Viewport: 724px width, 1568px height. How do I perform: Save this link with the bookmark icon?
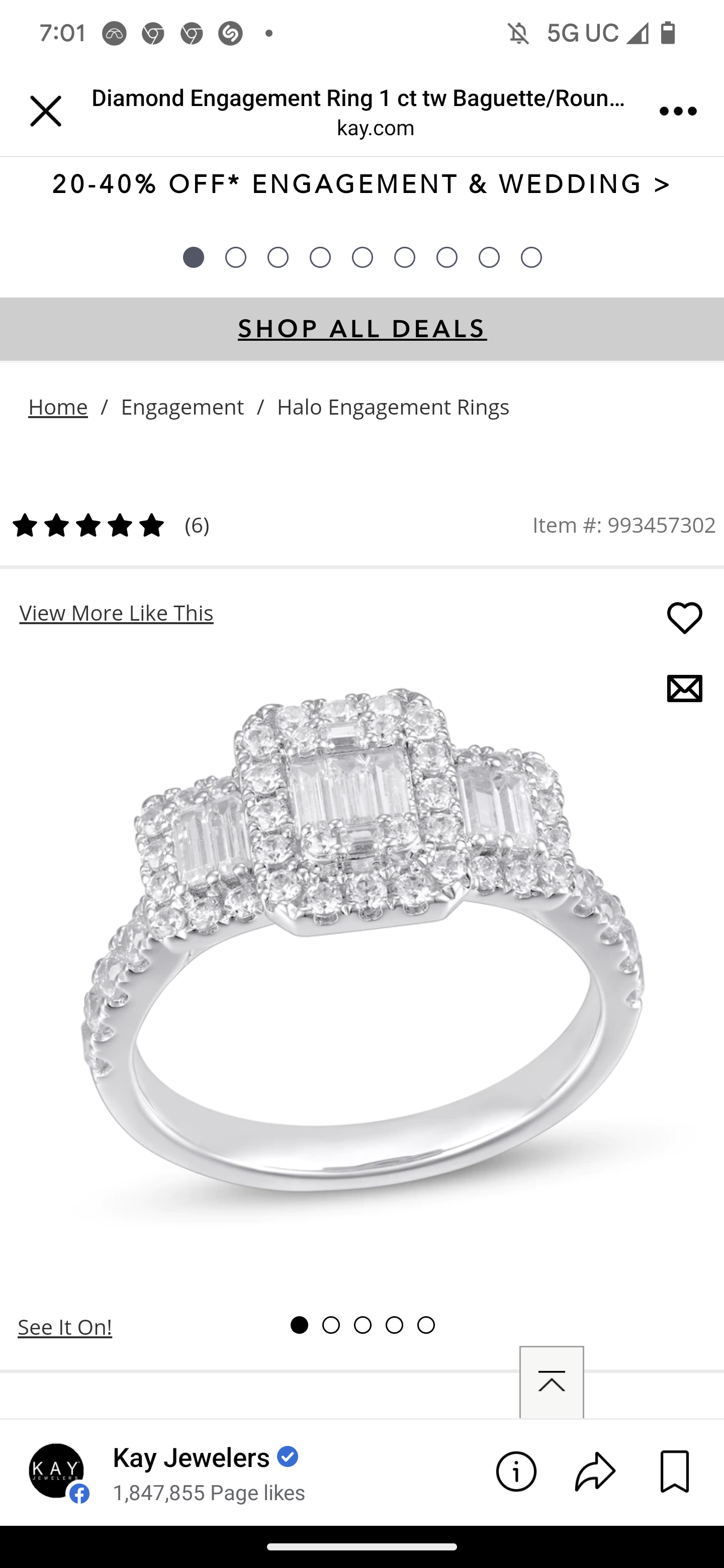click(x=675, y=1472)
